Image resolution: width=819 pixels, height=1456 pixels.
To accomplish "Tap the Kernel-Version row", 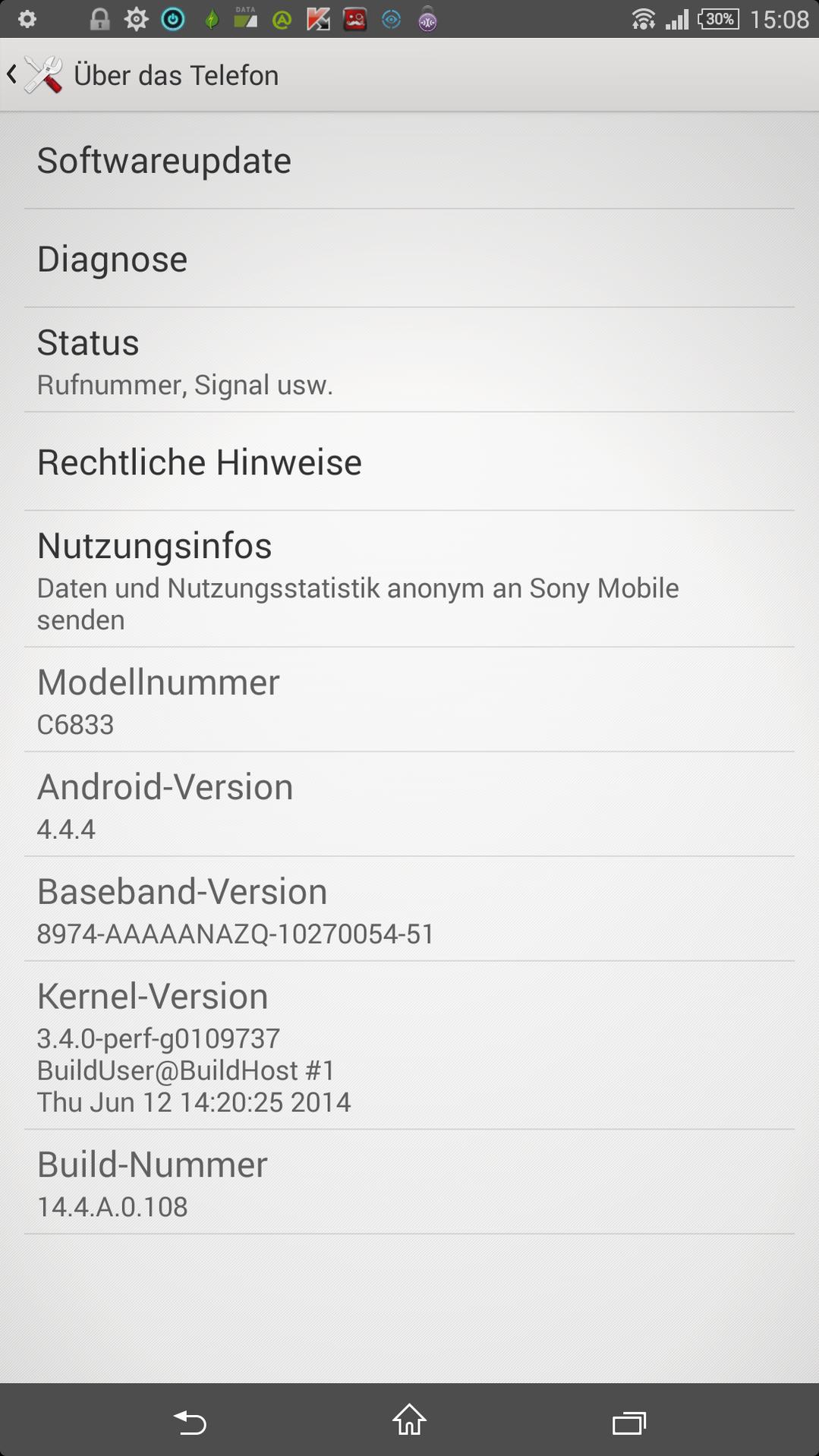I will pyautogui.click(x=409, y=1046).
